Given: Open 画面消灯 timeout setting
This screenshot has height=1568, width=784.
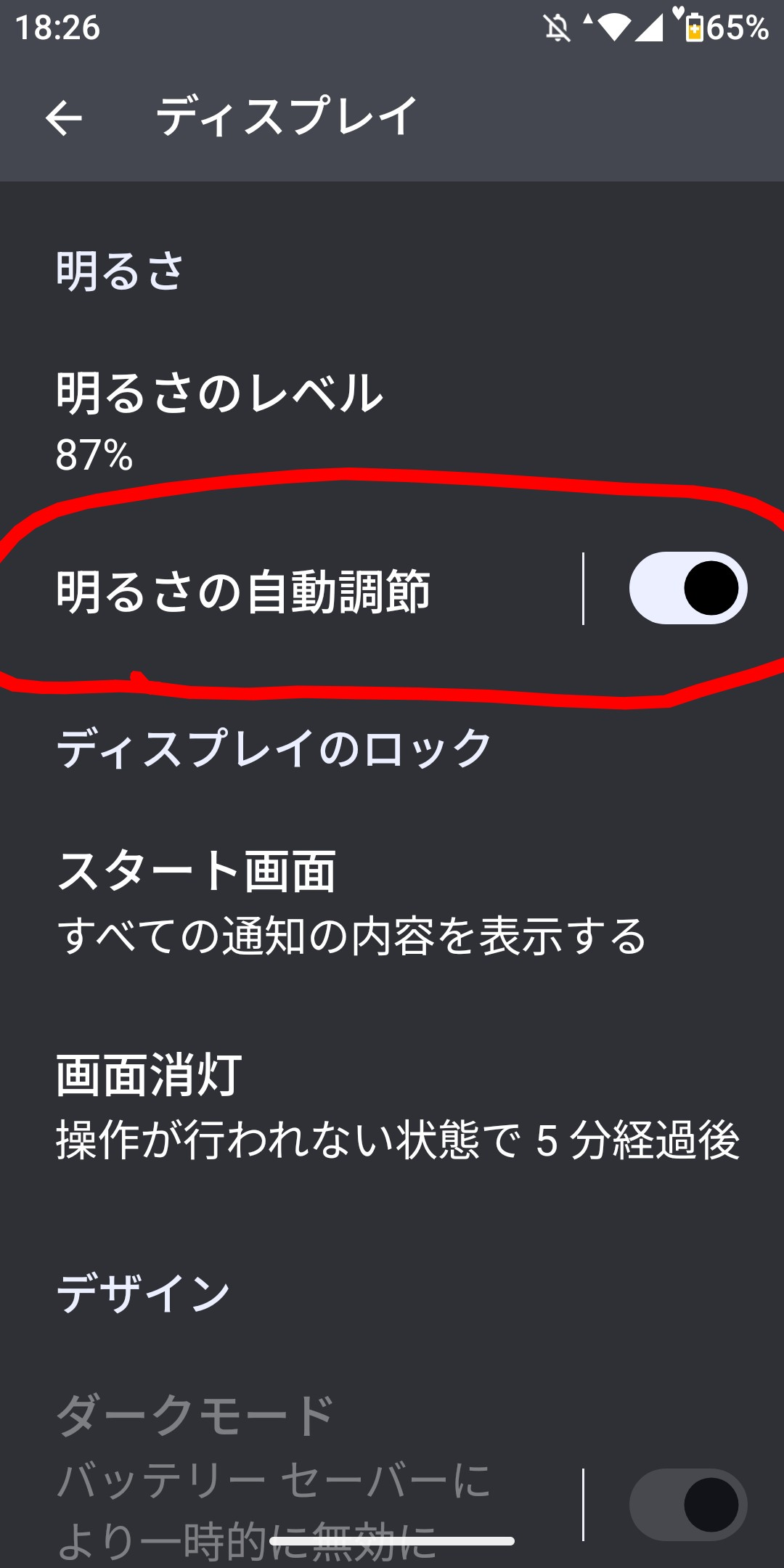Looking at the screenshot, I should point(392,1106).
